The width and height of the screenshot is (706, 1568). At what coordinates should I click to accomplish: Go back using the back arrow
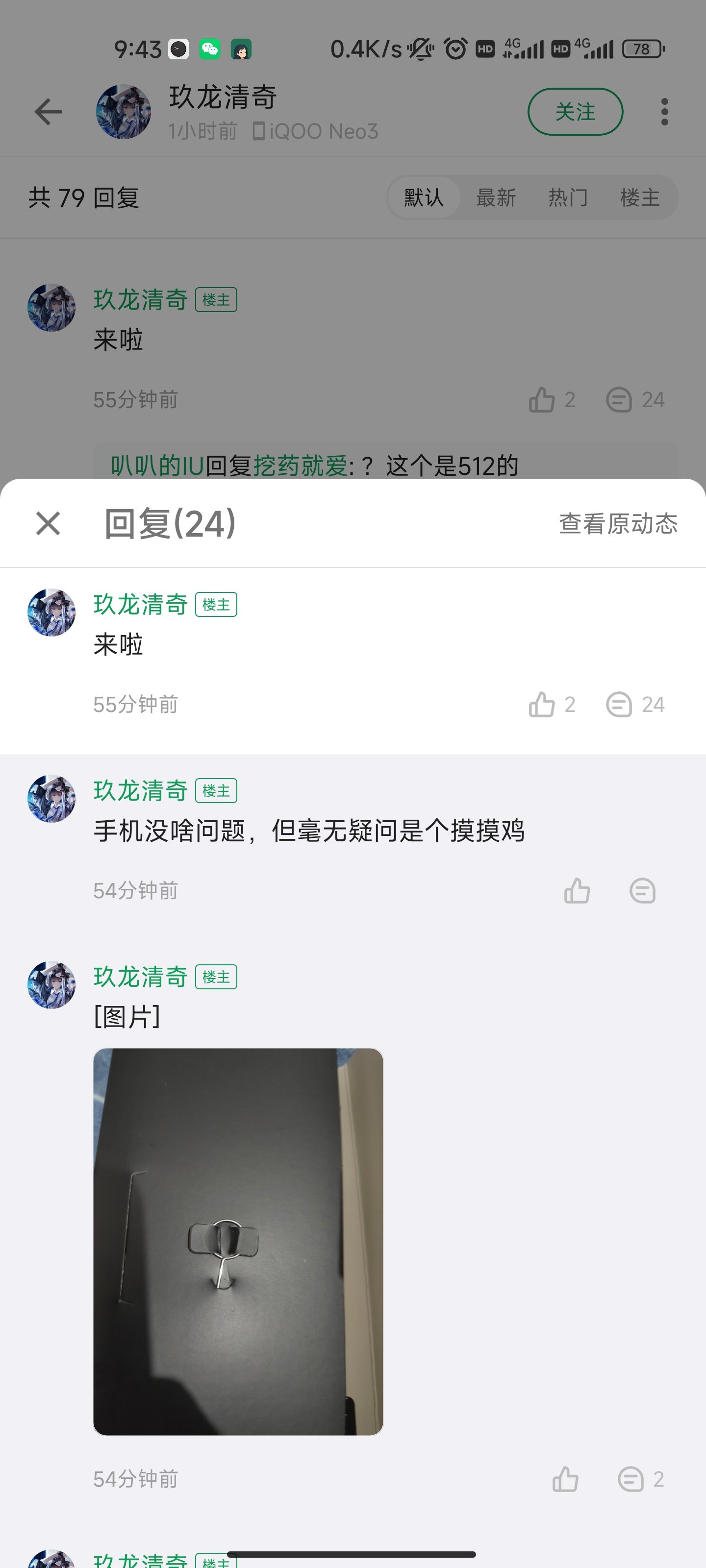[x=48, y=111]
